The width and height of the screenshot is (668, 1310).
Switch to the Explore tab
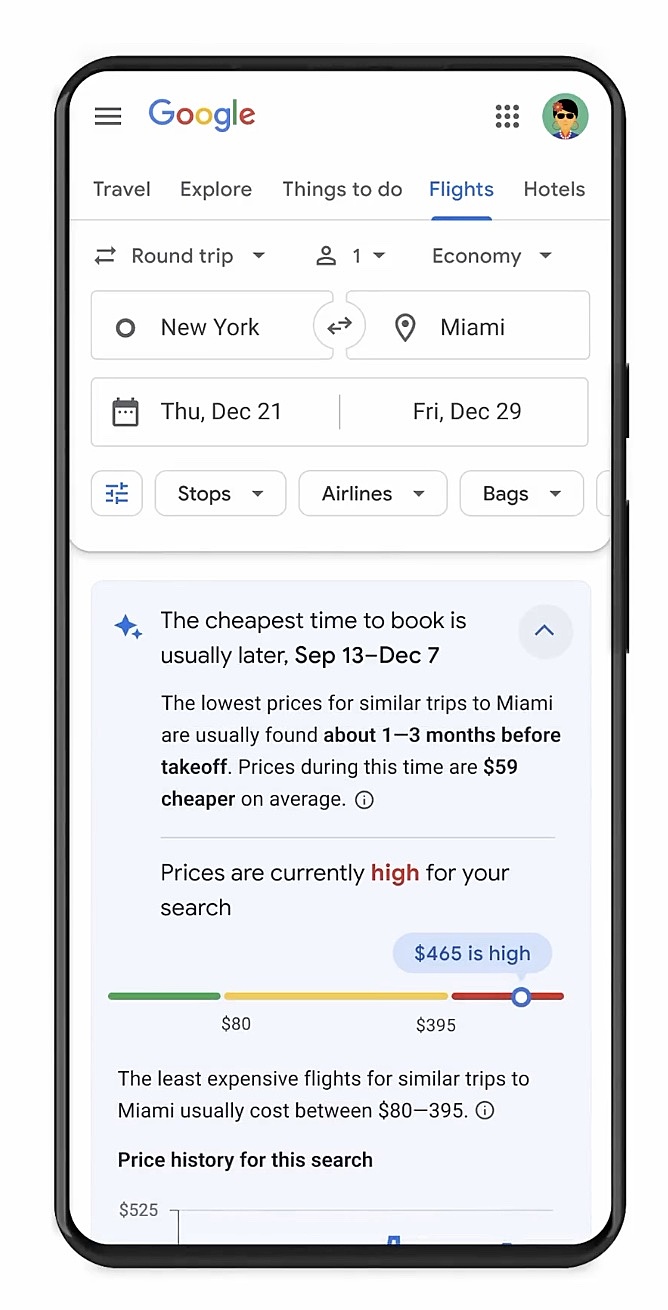pos(216,189)
